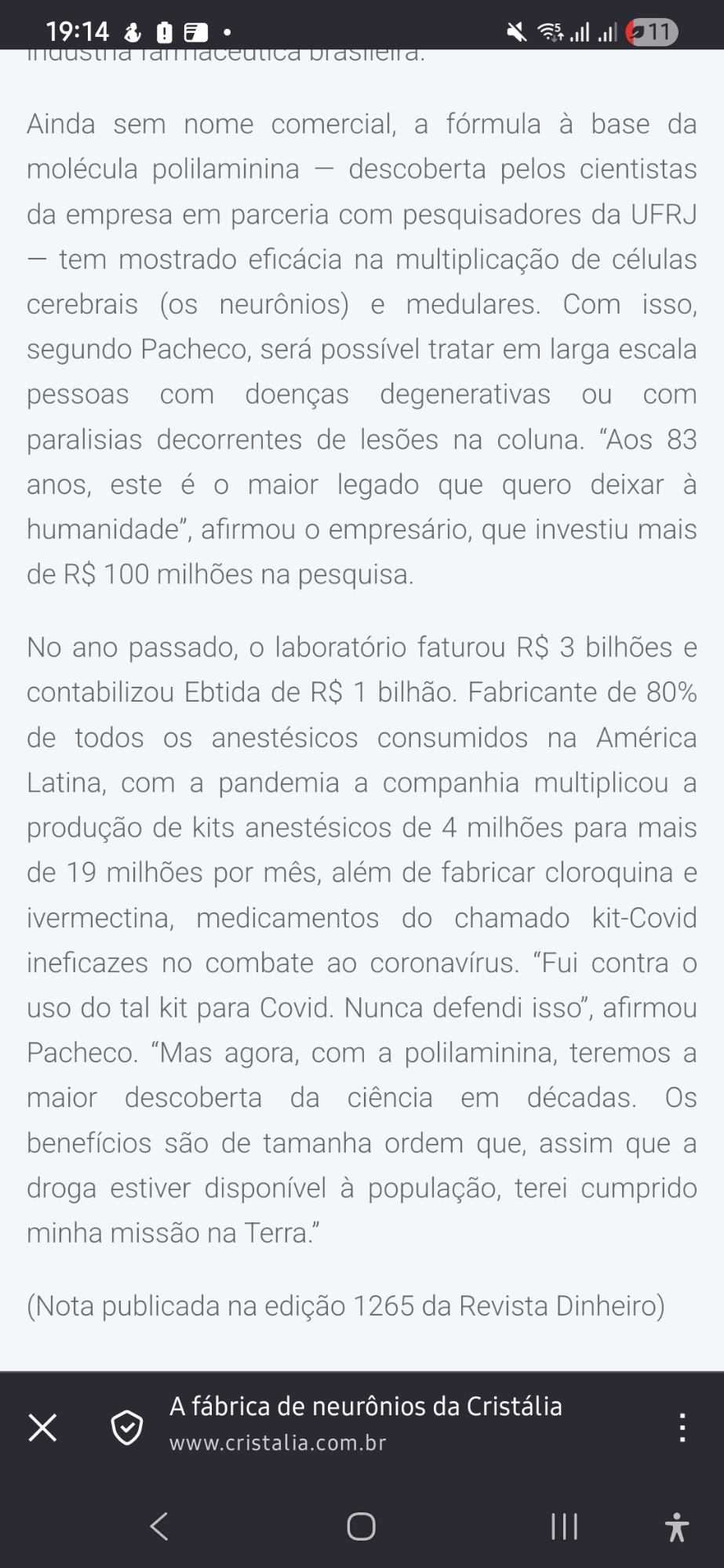Open the accessibility shortcut button

tap(675, 1526)
